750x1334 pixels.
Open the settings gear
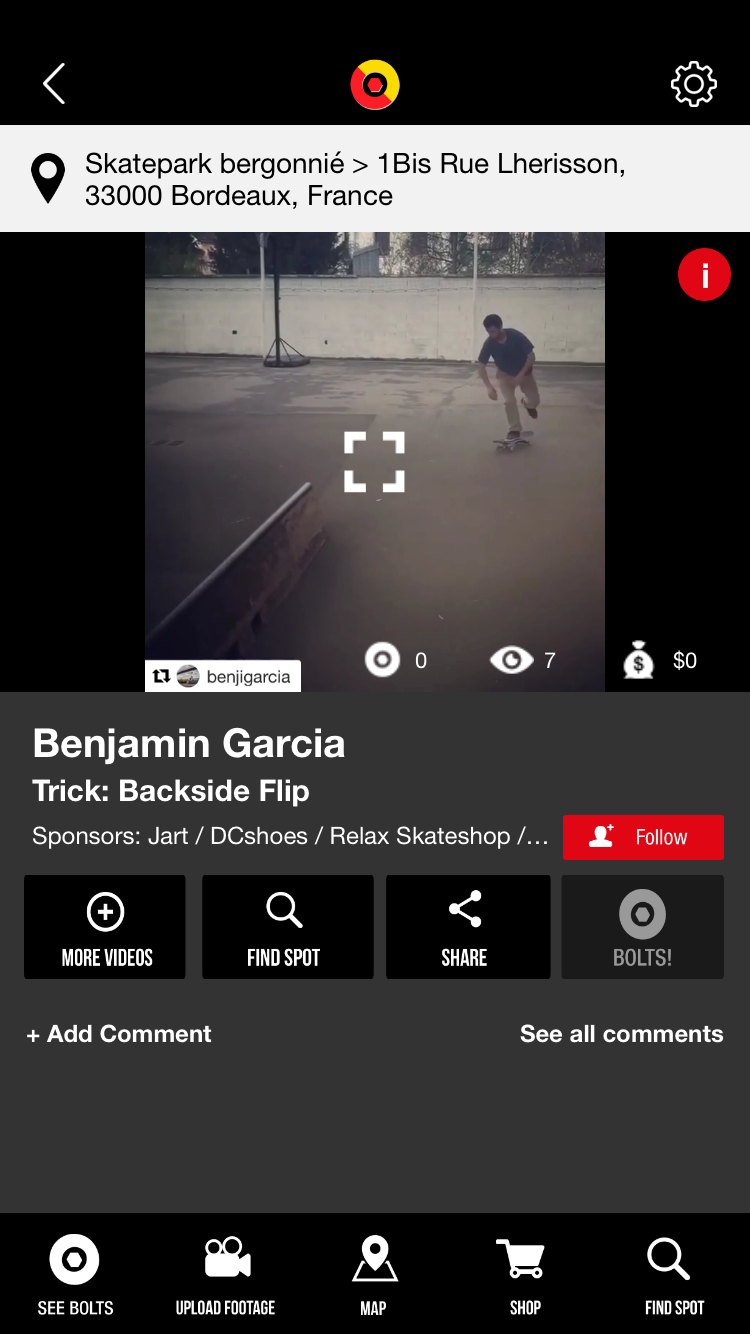[693, 84]
